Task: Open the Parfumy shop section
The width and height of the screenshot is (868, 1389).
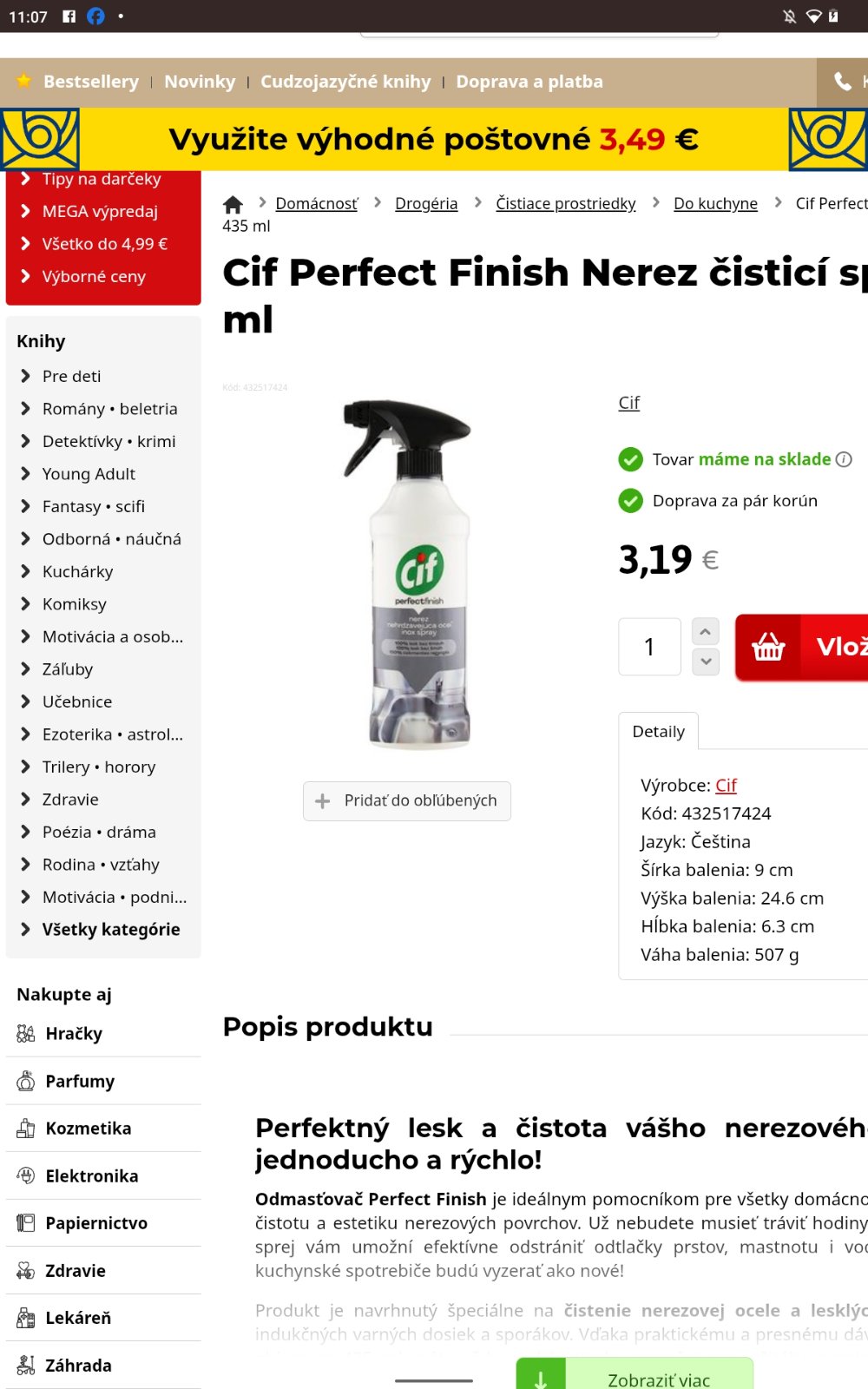Action: [80, 1081]
